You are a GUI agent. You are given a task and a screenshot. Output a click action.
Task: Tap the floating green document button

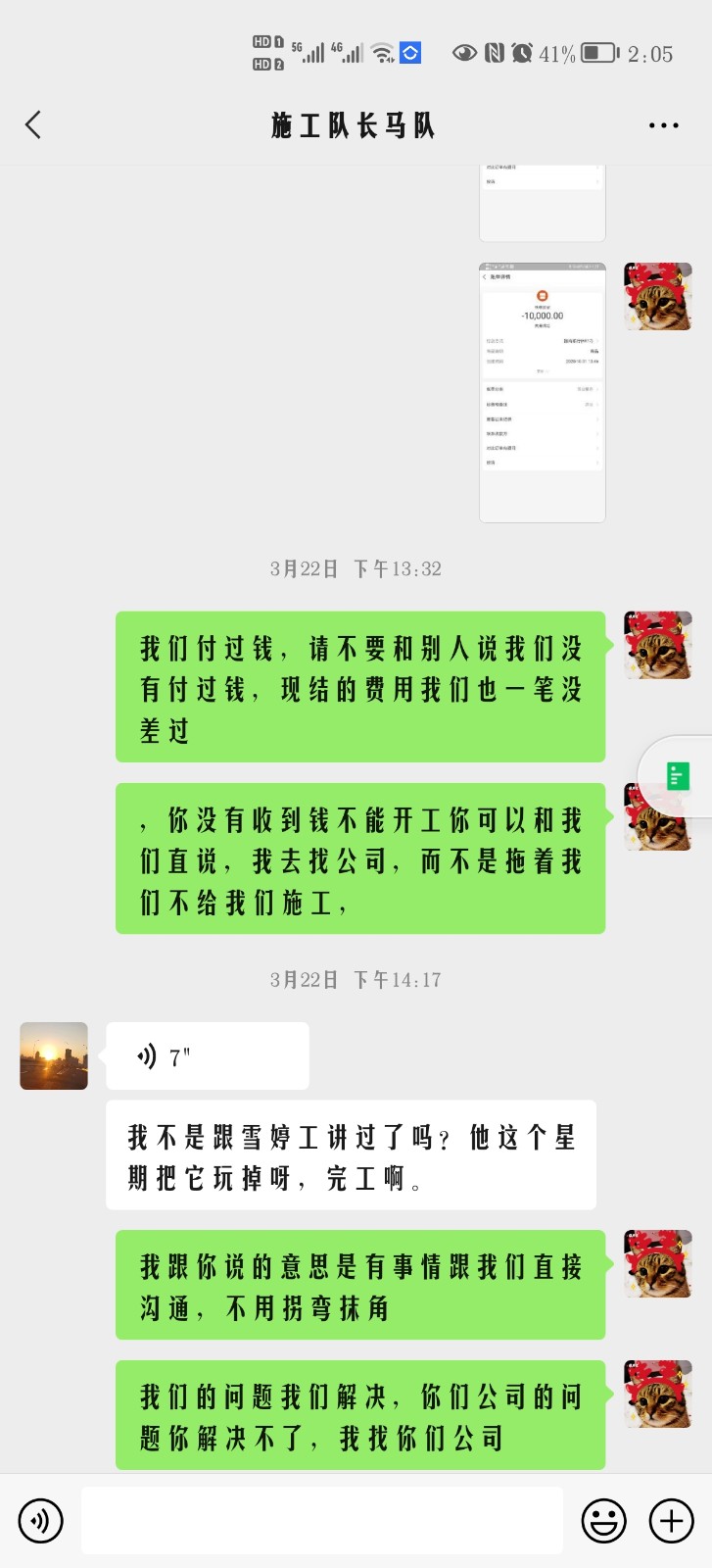(678, 776)
